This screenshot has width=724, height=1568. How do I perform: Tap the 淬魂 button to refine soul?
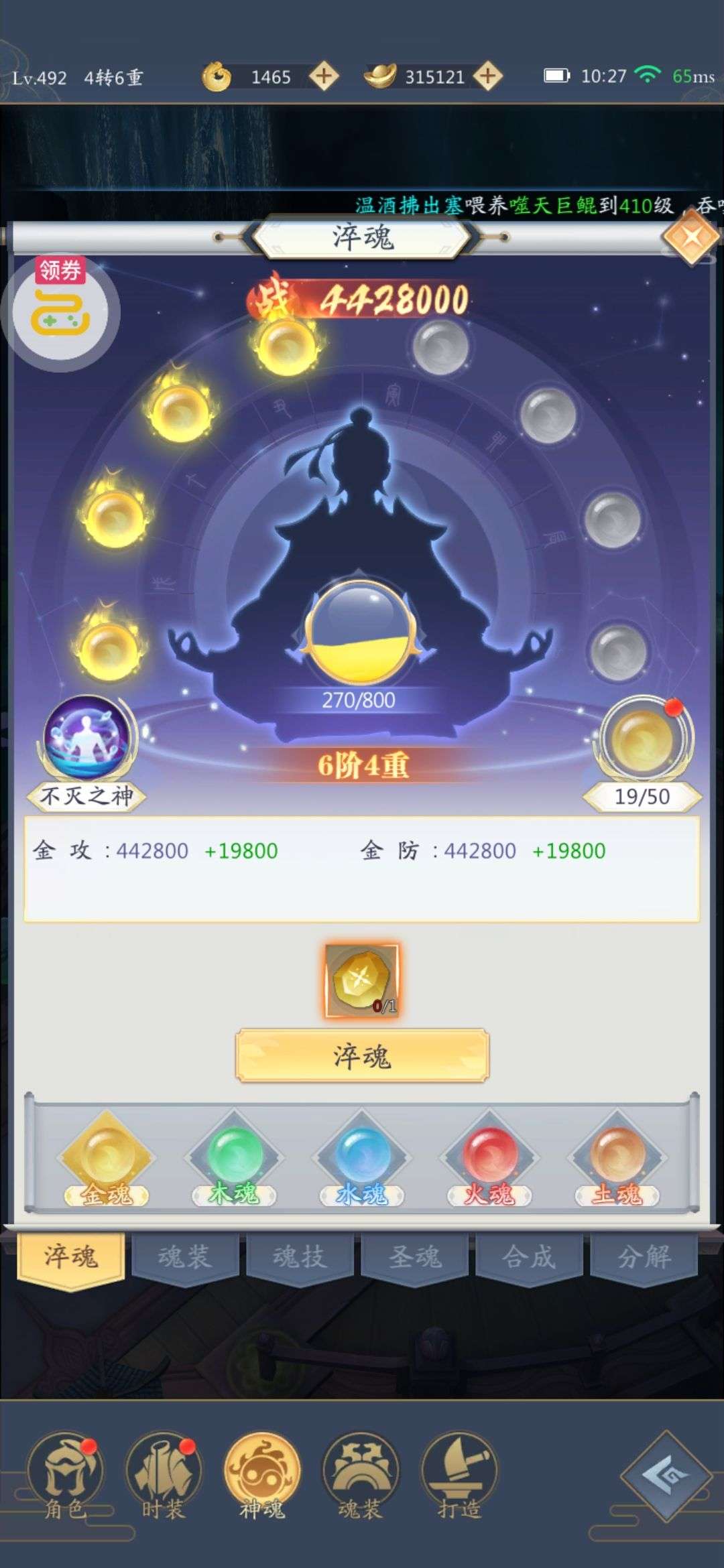point(362,1057)
